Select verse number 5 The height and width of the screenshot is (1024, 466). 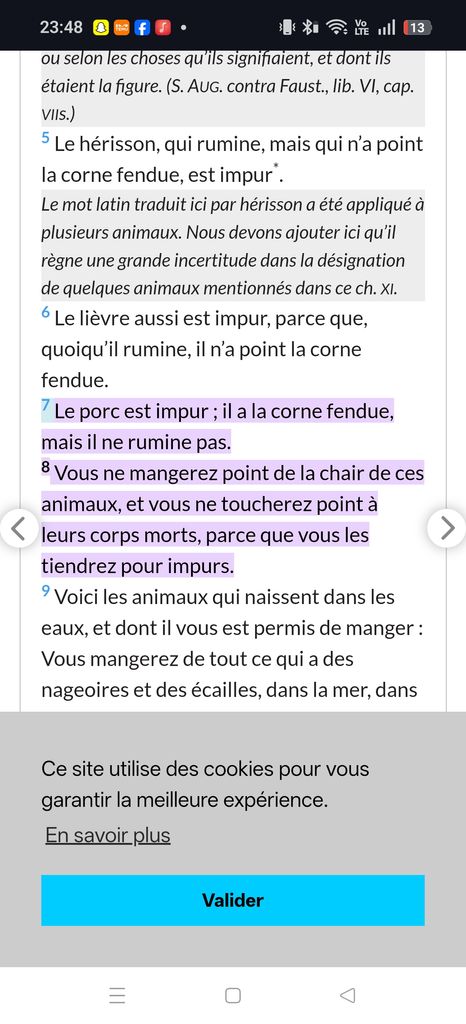(x=46, y=137)
